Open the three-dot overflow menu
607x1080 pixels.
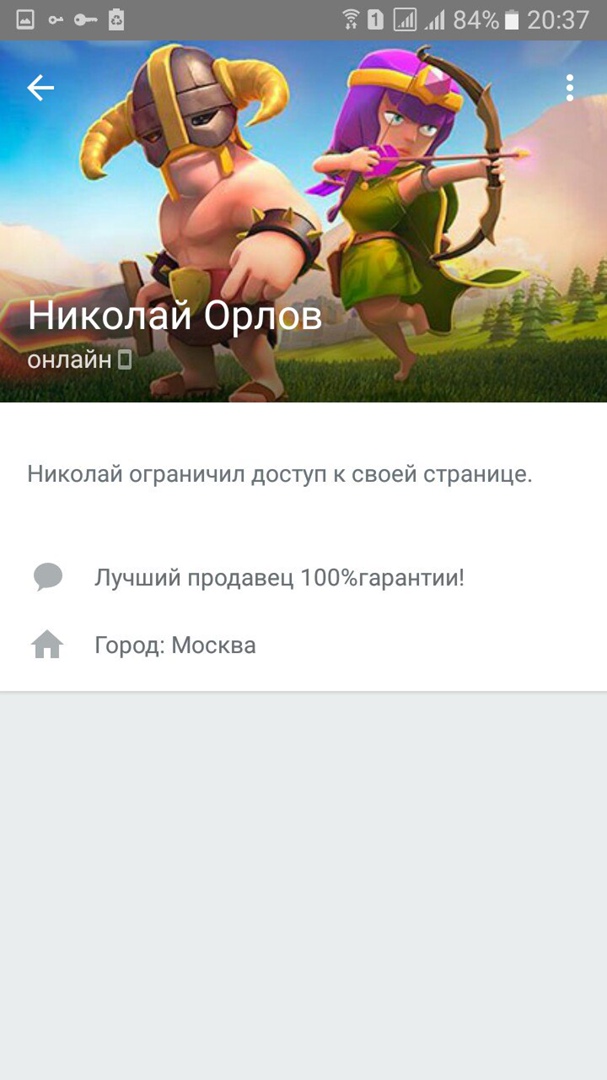pyautogui.click(x=569, y=88)
